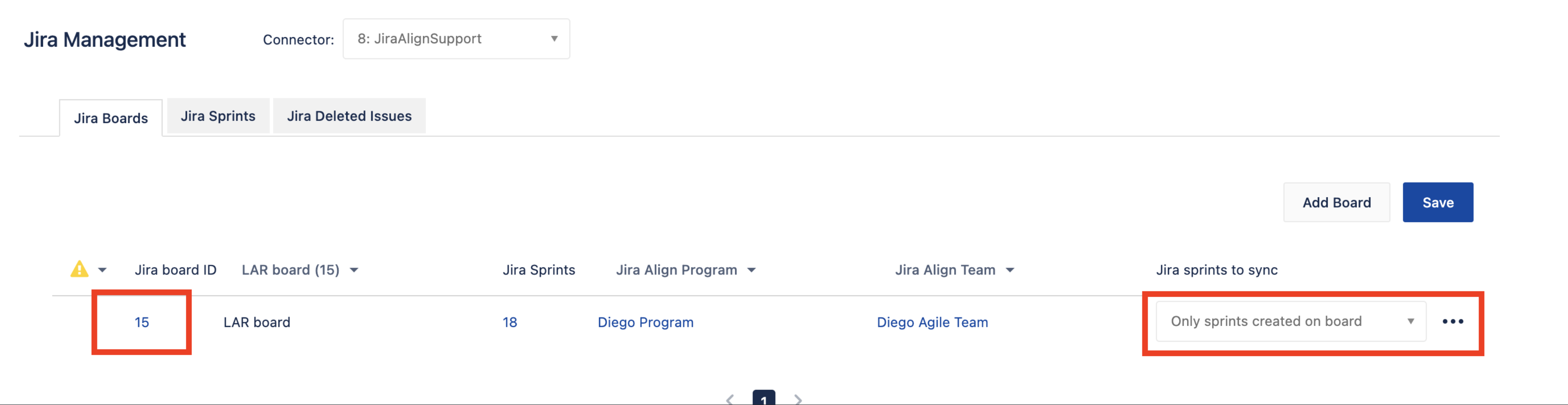Open the LAR board (15) filter dropdown

click(x=354, y=270)
